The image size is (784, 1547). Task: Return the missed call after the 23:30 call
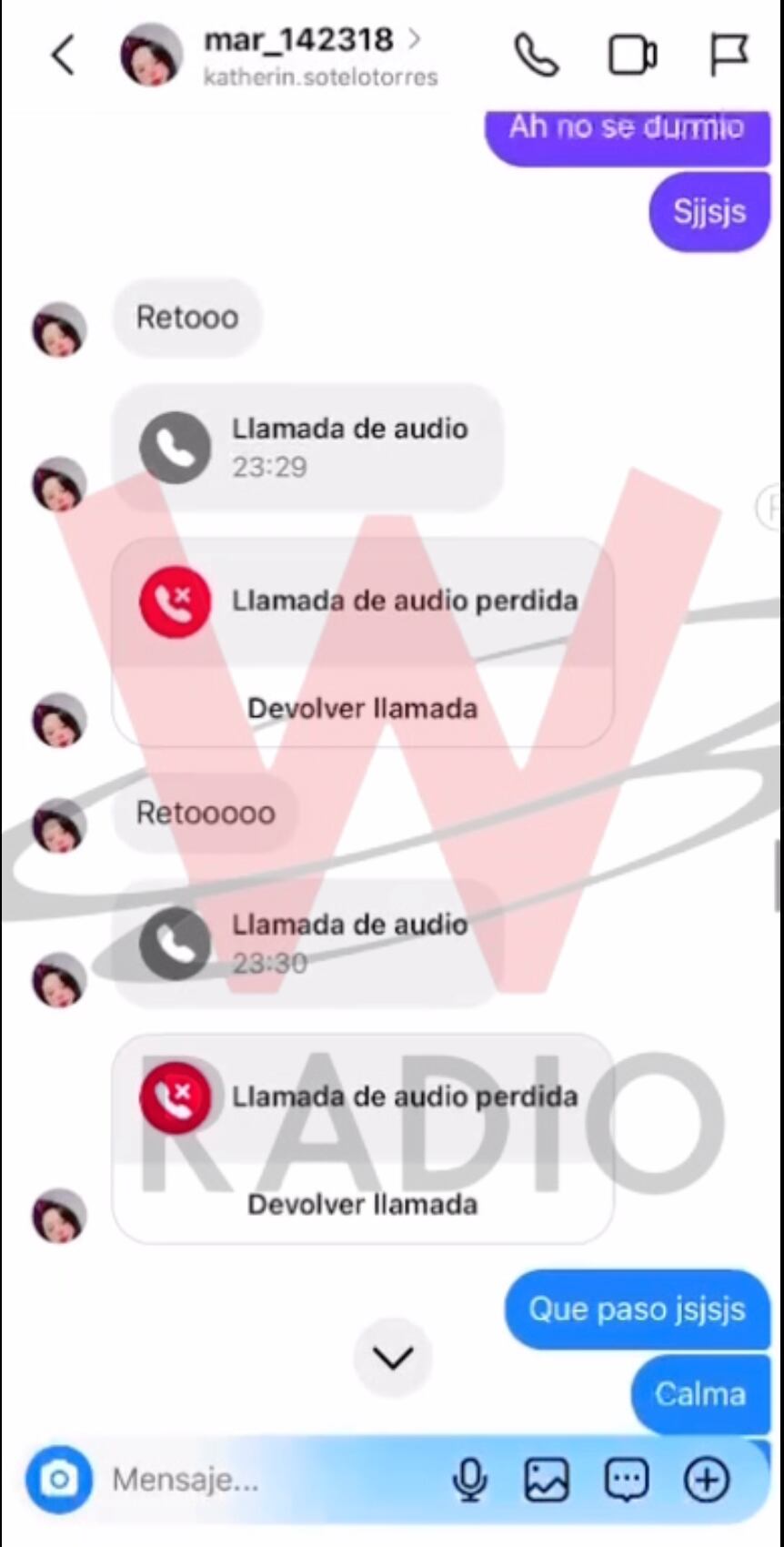coord(362,1205)
